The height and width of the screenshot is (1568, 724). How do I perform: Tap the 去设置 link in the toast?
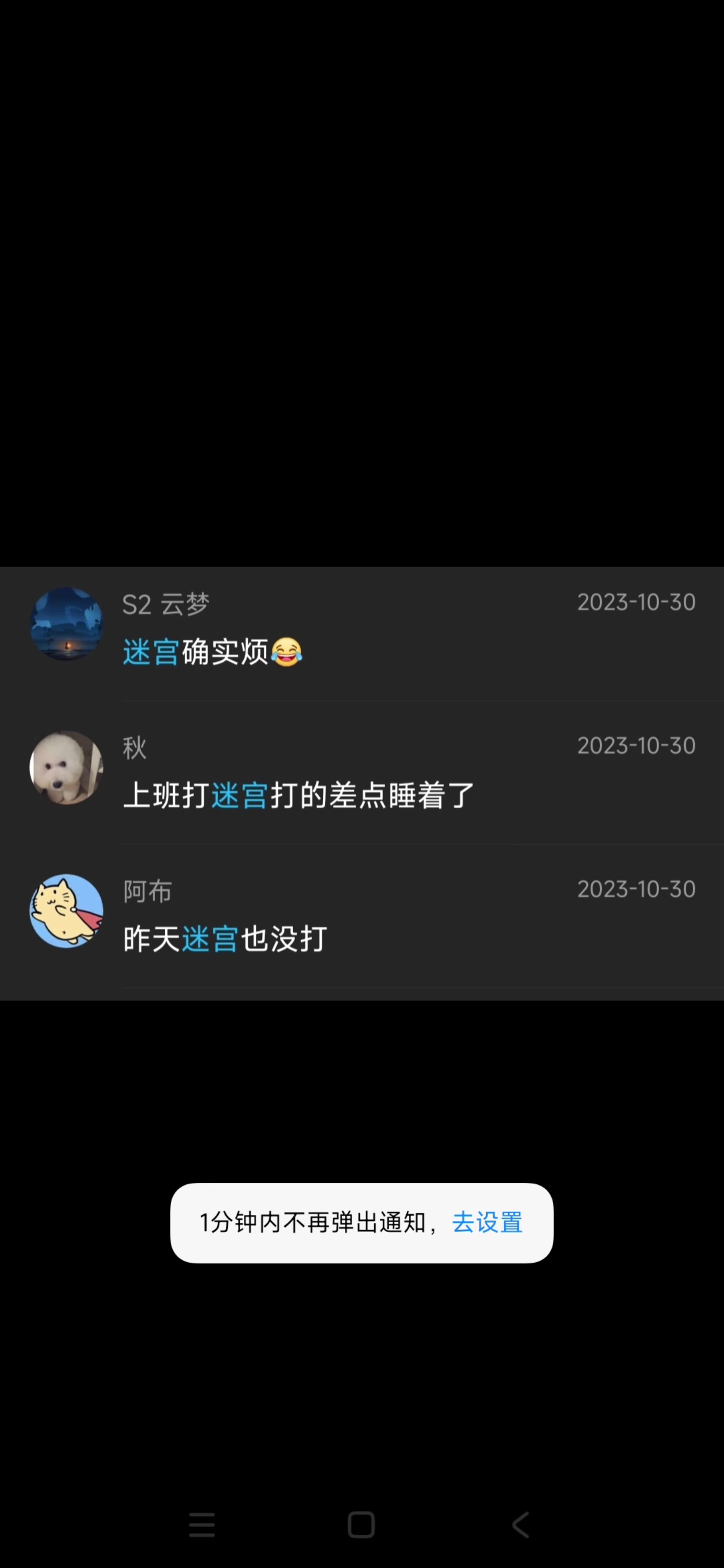(x=487, y=1223)
